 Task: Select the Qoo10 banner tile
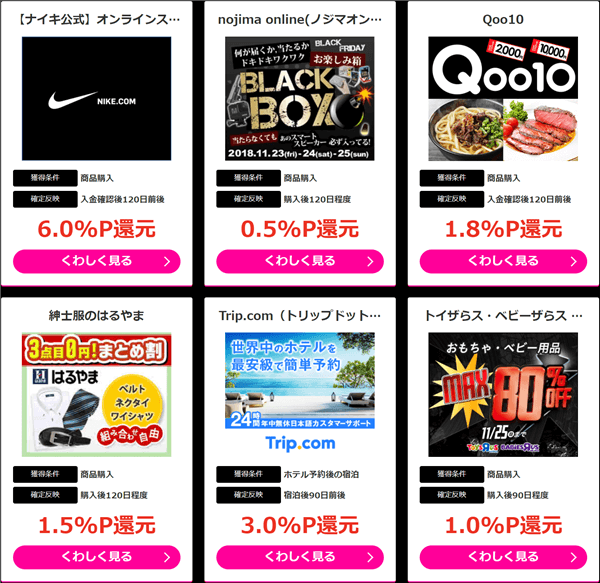coord(503,99)
